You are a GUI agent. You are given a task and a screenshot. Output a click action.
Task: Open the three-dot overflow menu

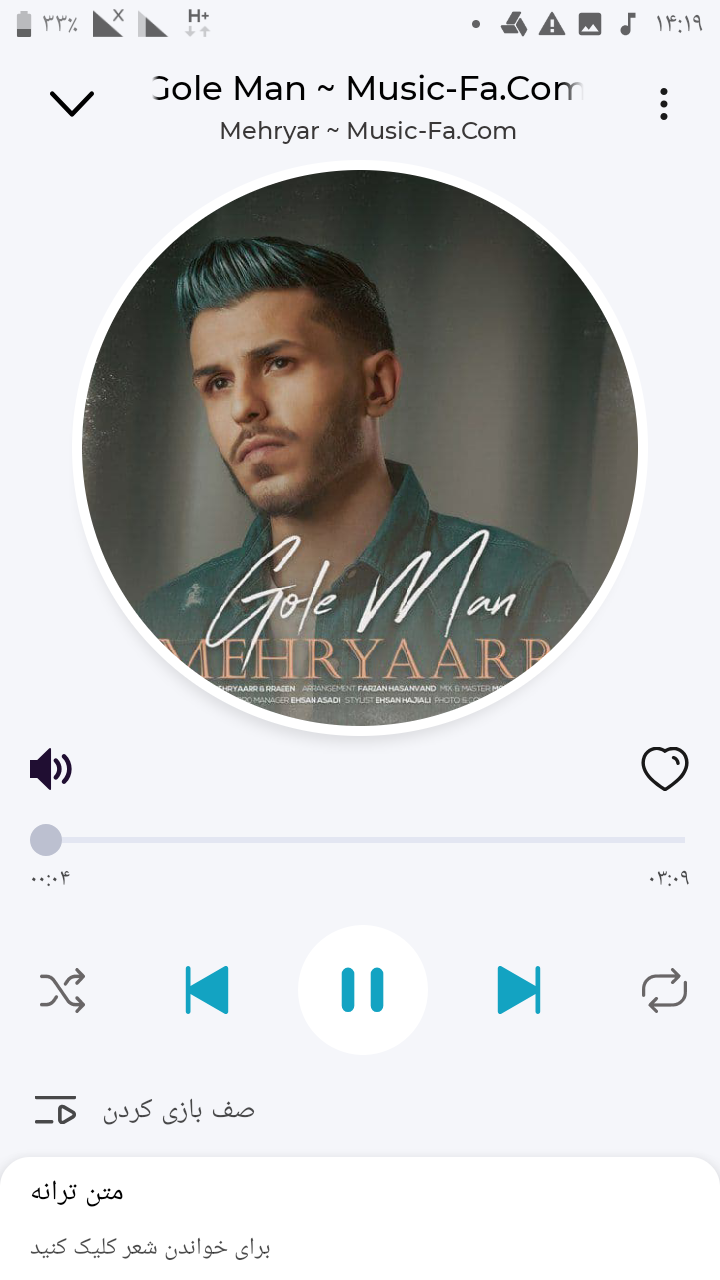(x=663, y=104)
